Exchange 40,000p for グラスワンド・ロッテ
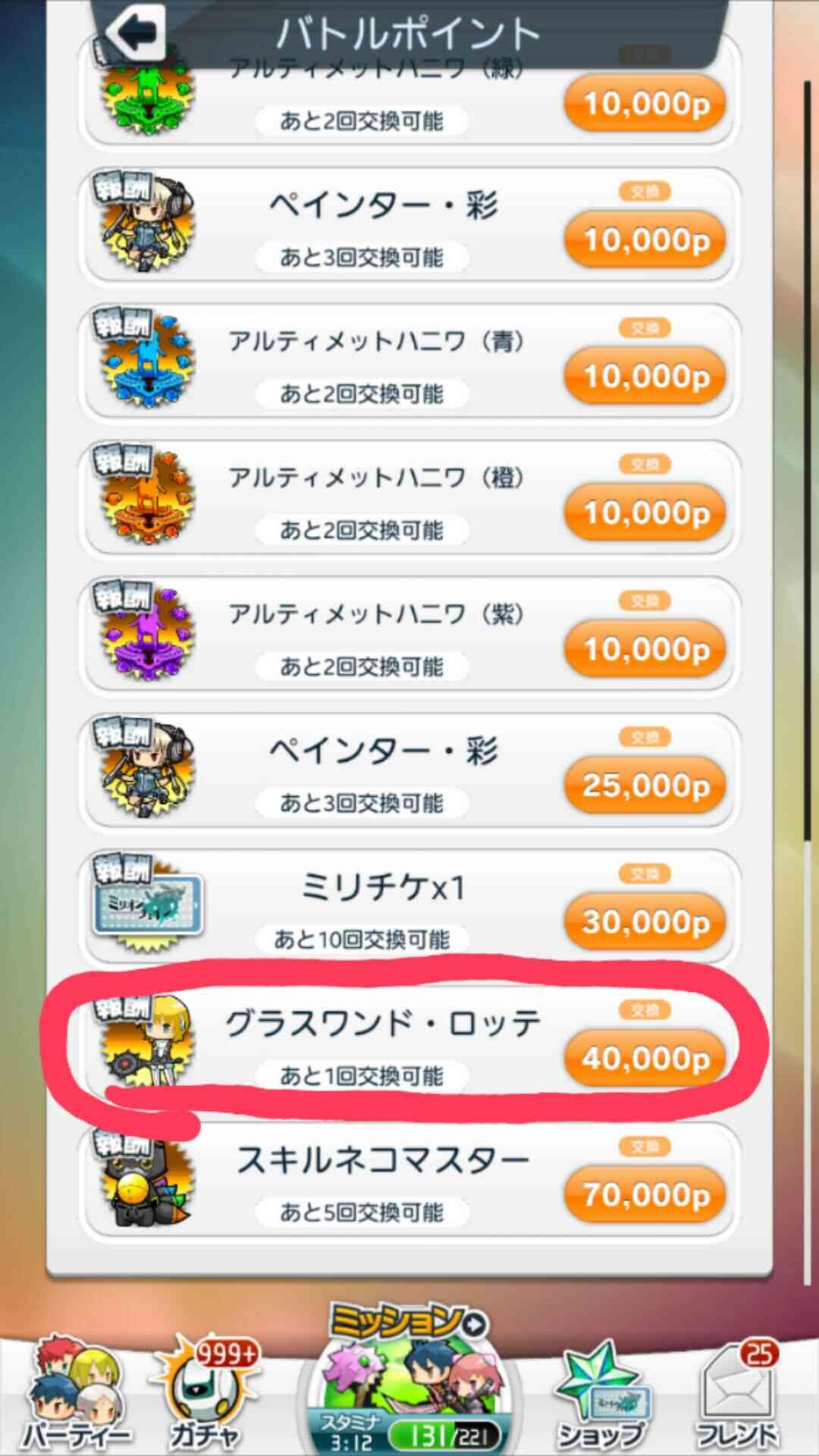The height and width of the screenshot is (1456, 819). click(x=645, y=1059)
